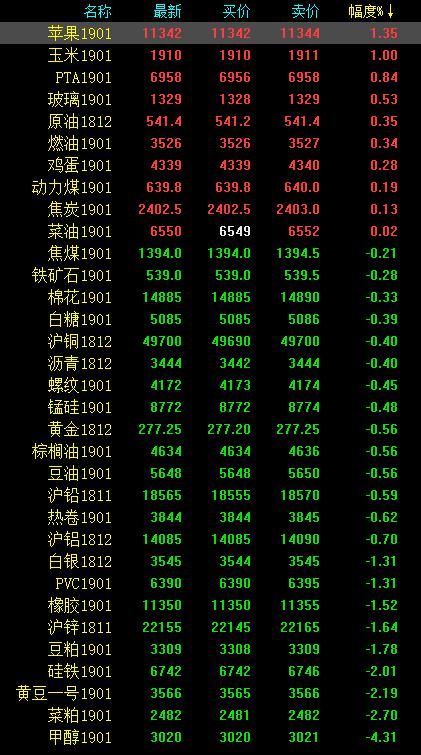Open the 黄金1812 quote
421x755 pixels.
pyautogui.click(x=210, y=430)
